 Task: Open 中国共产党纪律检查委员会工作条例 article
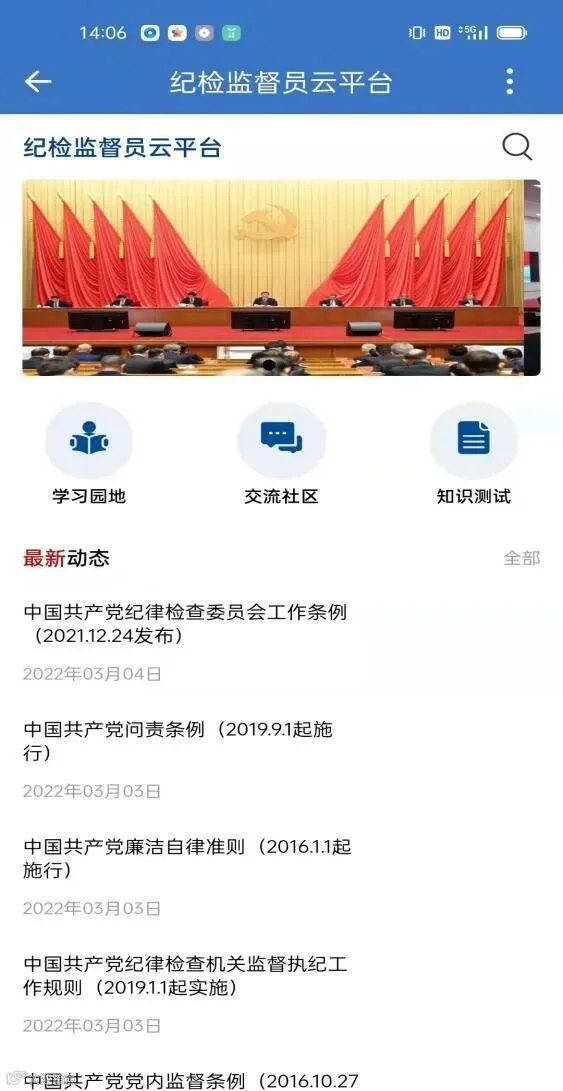pyautogui.click(x=185, y=624)
